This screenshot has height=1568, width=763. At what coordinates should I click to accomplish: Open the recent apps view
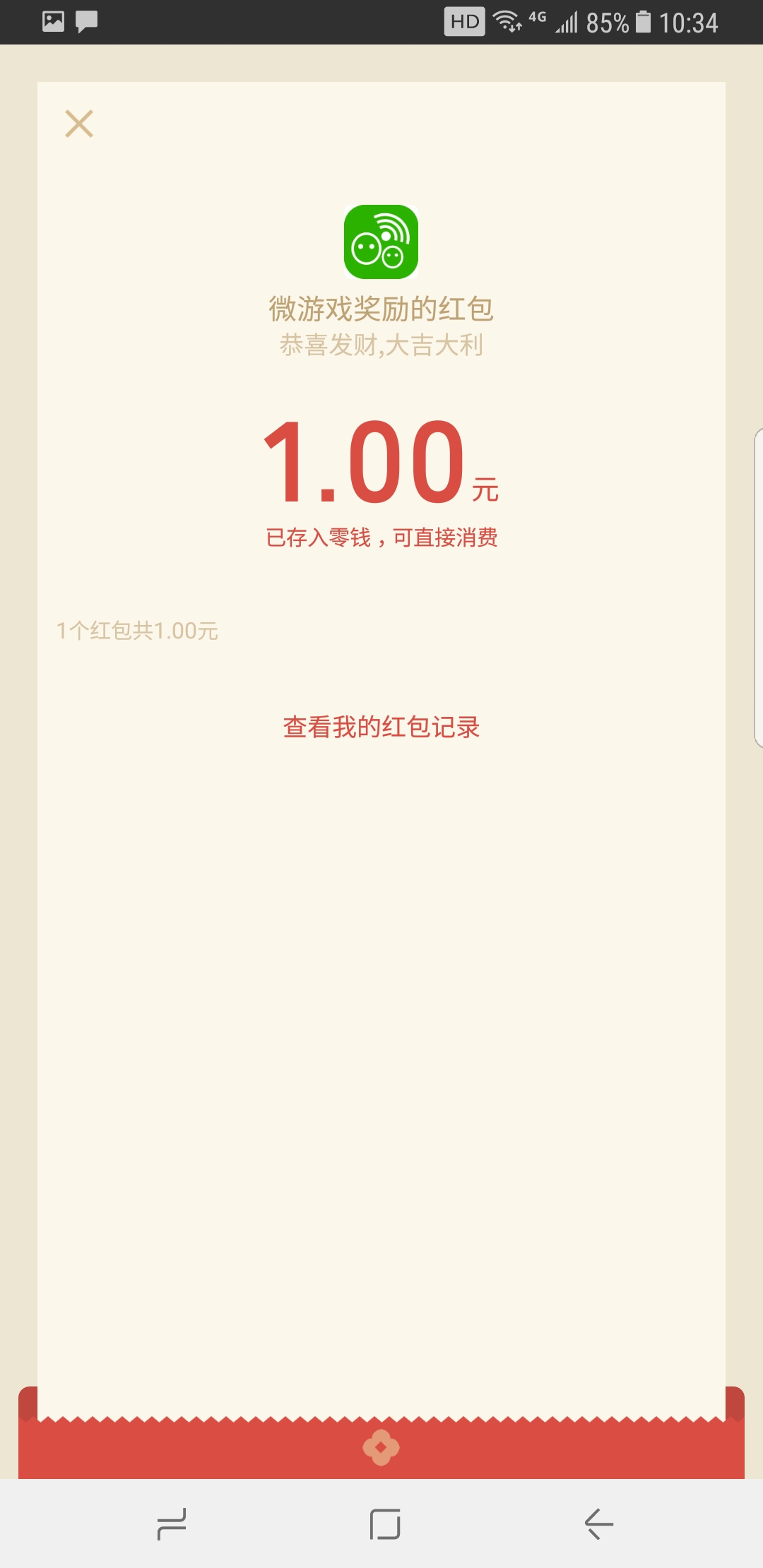coord(171,1524)
